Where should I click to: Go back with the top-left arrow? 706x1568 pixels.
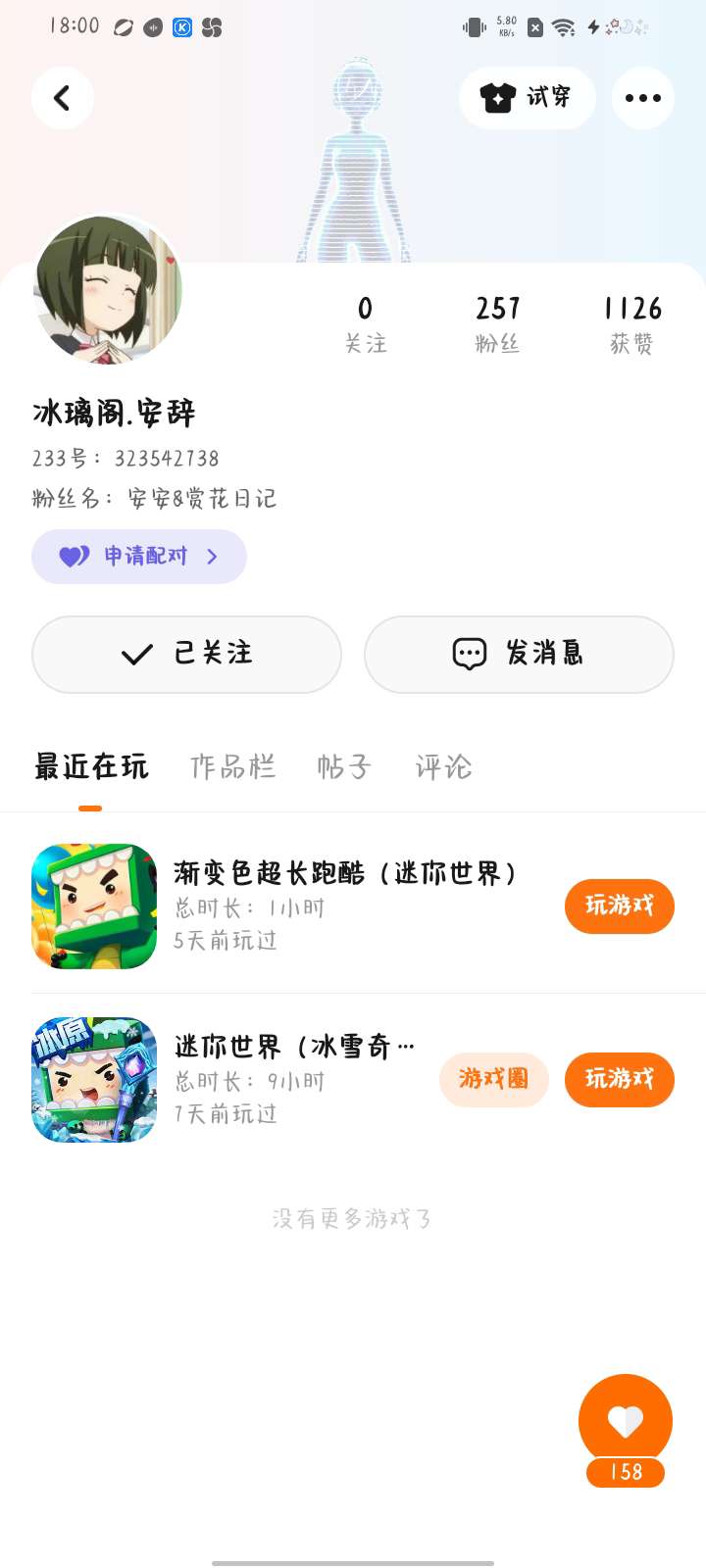(x=62, y=98)
